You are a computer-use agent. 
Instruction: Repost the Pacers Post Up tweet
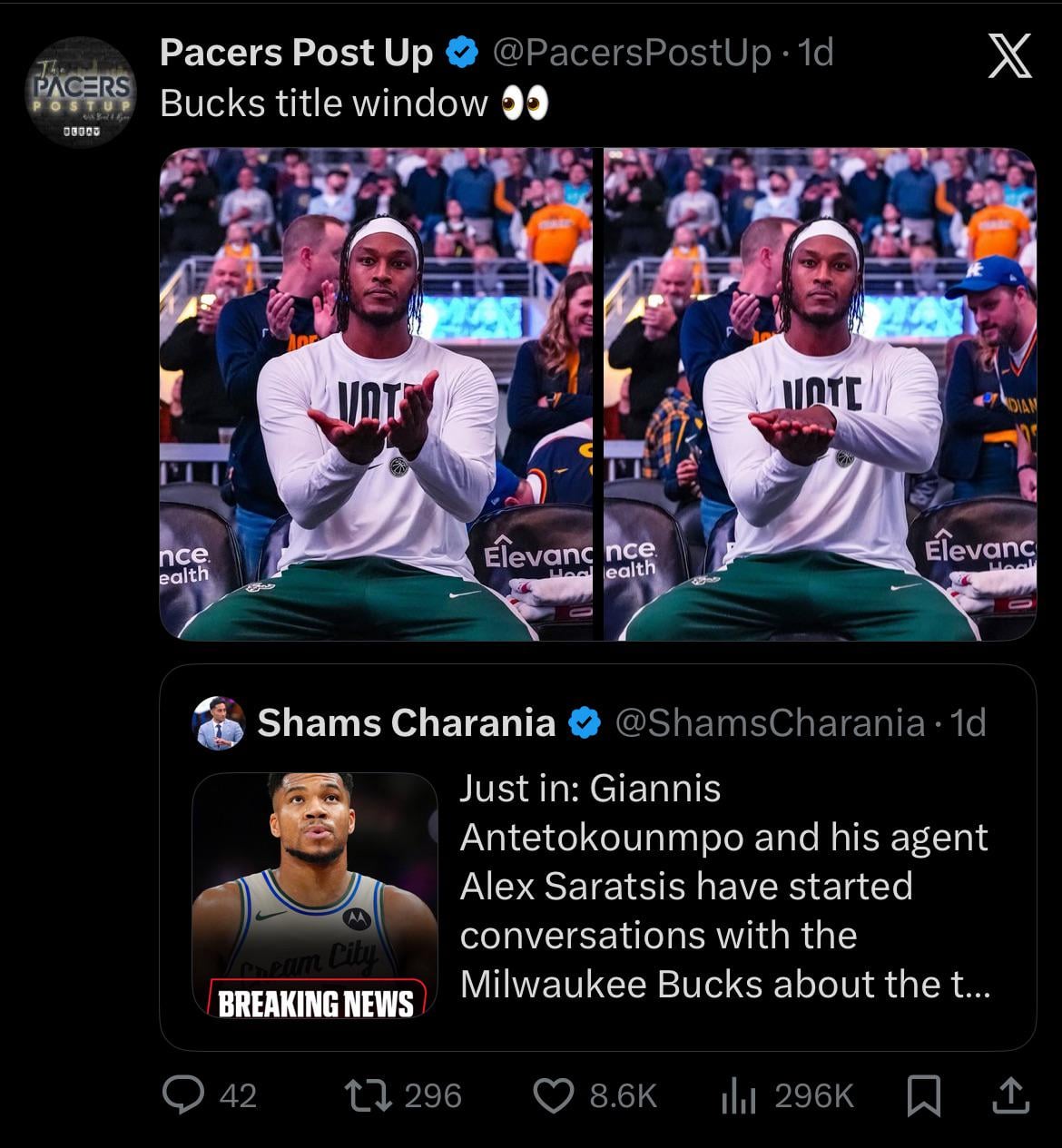pyautogui.click(x=369, y=1095)
